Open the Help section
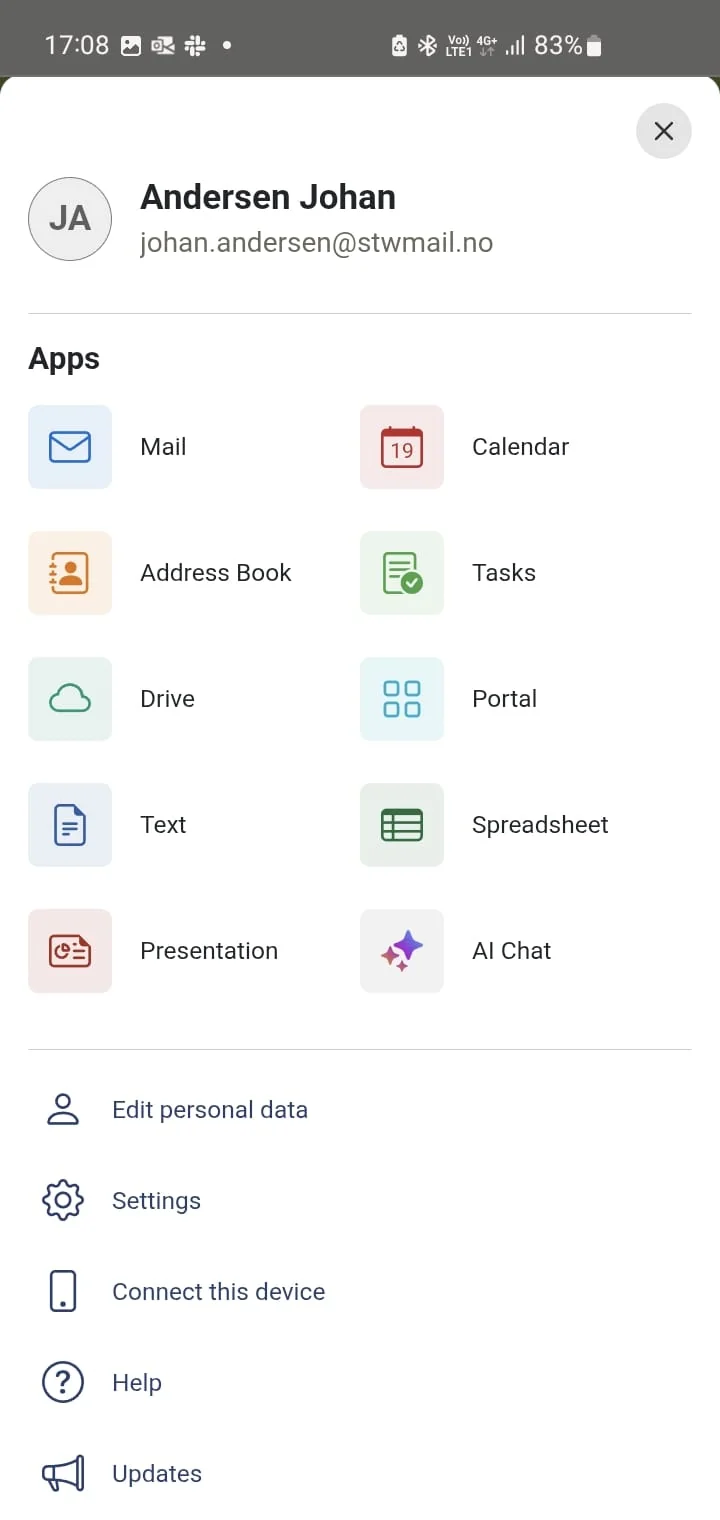The height and width of the screenshot is (1520, 720). coord(137,1383)
